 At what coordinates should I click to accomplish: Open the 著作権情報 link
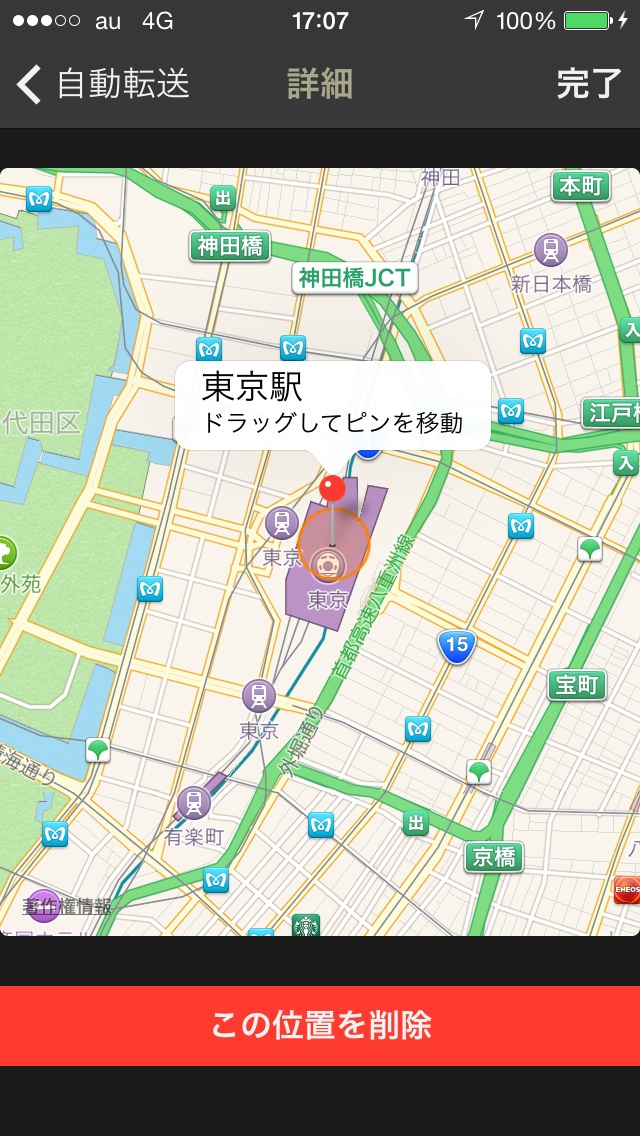(x=68, y=906)
